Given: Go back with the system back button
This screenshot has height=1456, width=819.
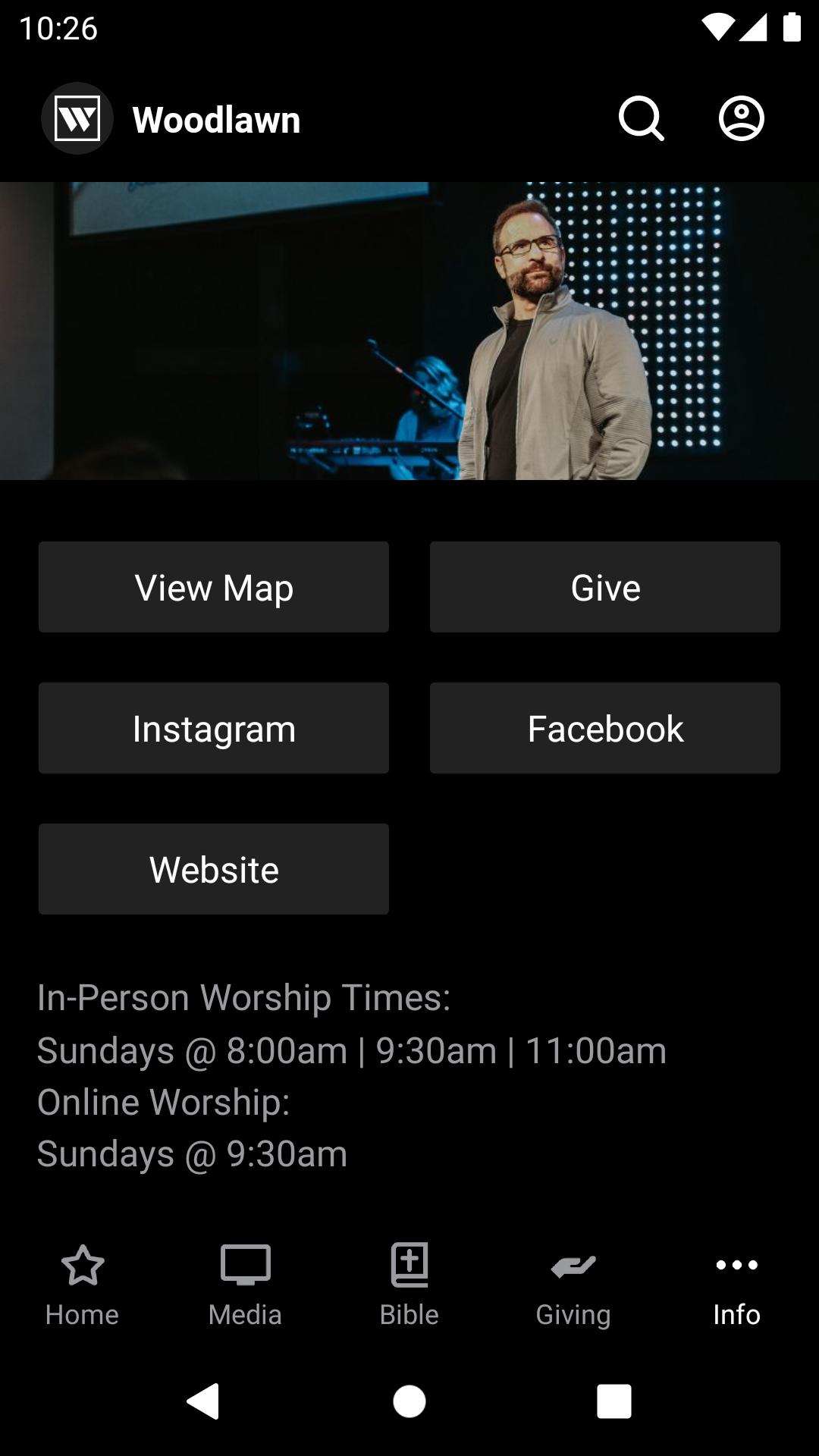Looking at the screenshot, I should coord(203,1401).
